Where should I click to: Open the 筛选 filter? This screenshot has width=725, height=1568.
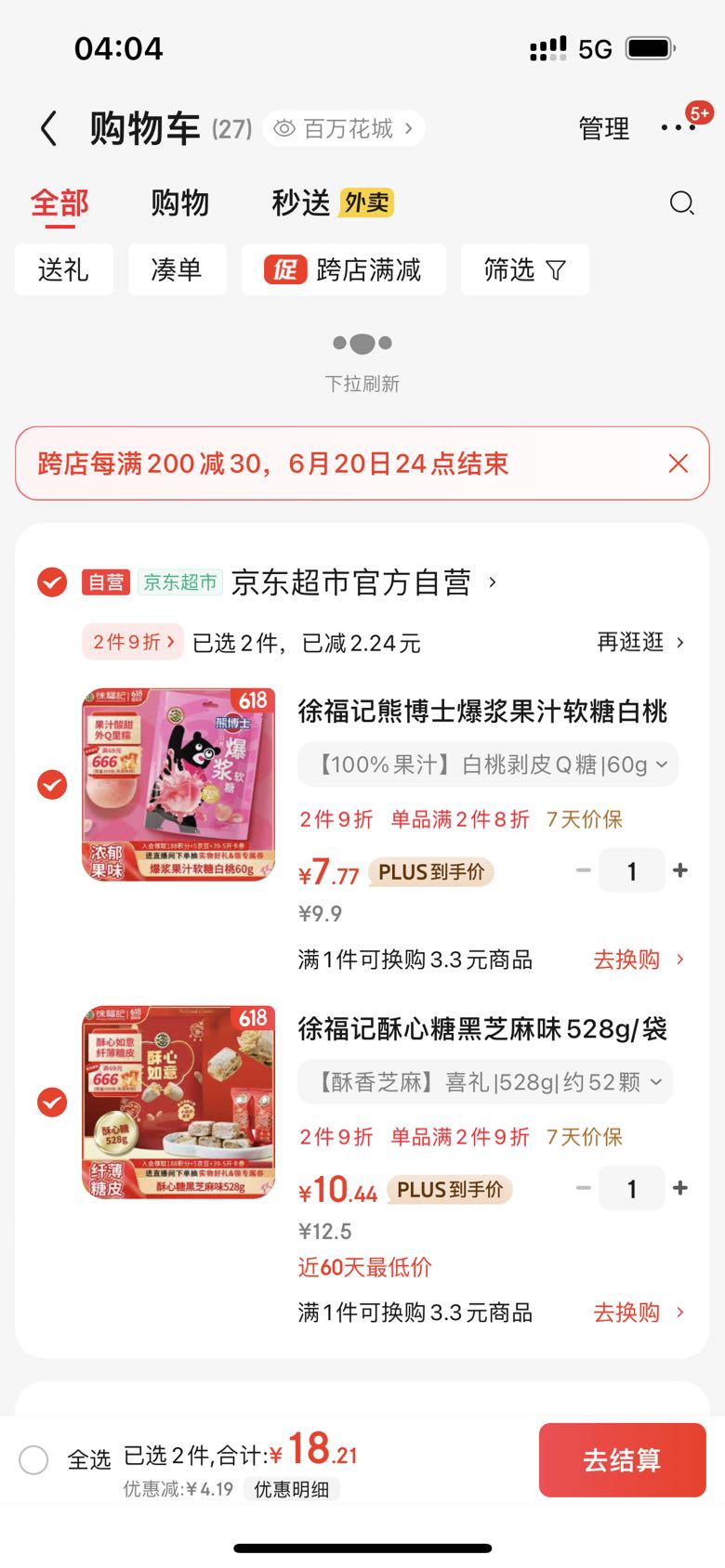[x=524, y=270]
